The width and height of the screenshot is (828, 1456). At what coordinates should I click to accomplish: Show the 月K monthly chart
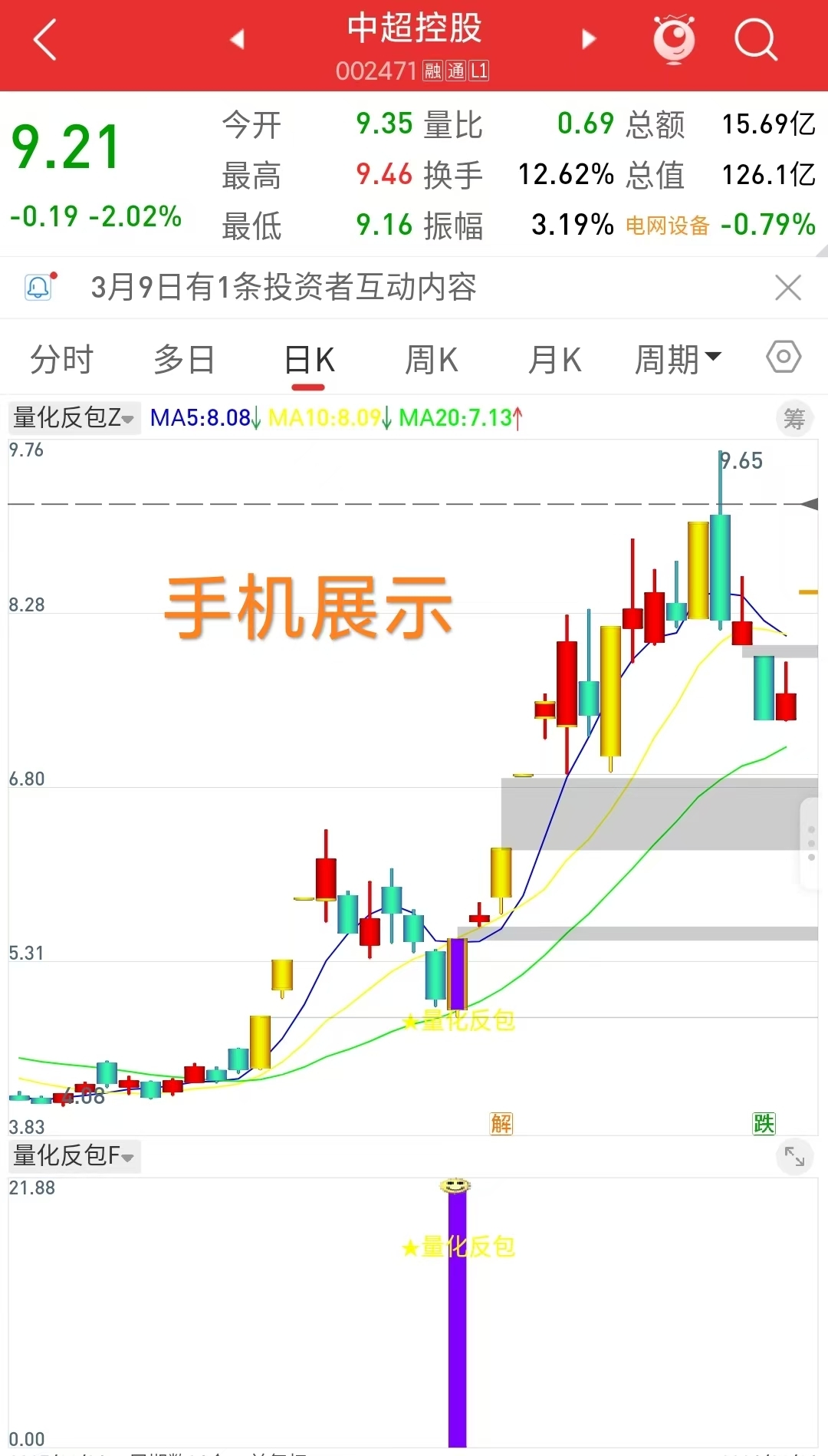pyautogui.click(x=554, y=360)
